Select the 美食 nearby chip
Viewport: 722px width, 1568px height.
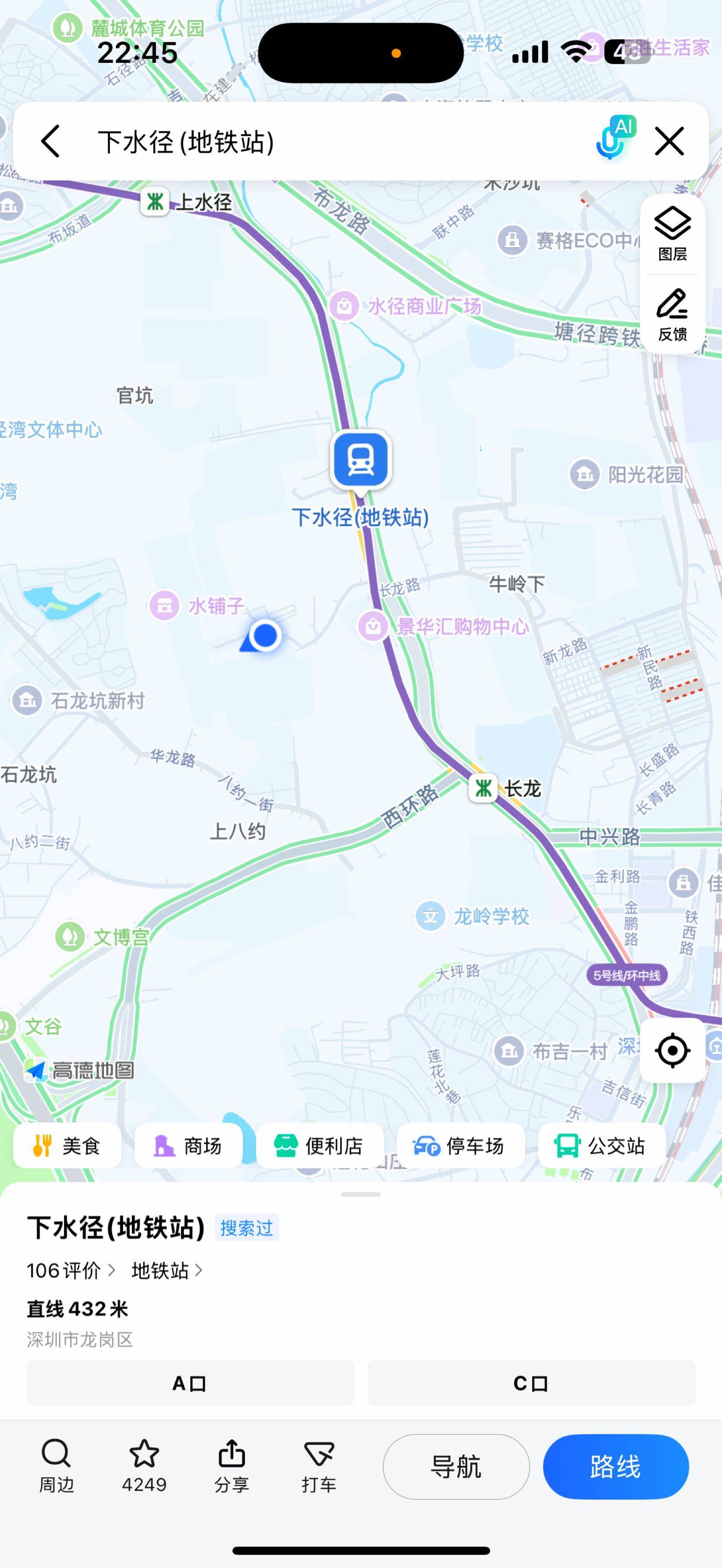[x=67, y=1146]
